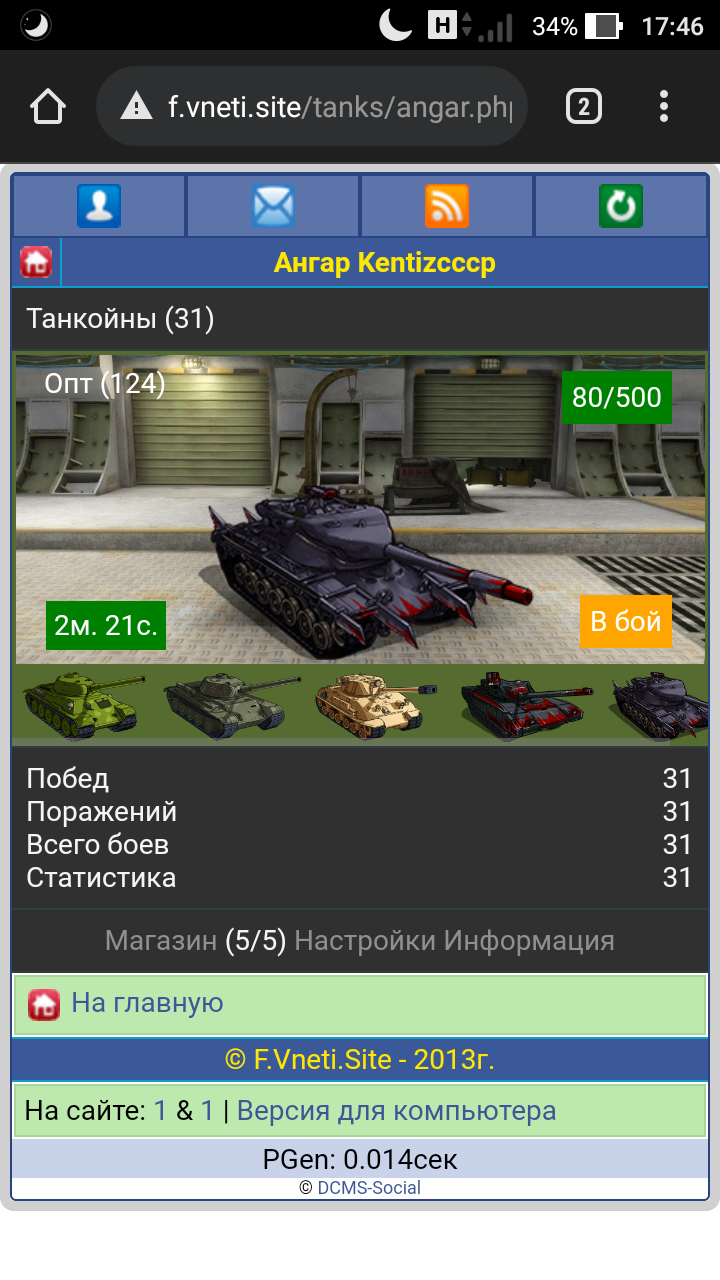Screen dimensions: 720x1280
Task: Open the browser home button
Action: [48, 107]
